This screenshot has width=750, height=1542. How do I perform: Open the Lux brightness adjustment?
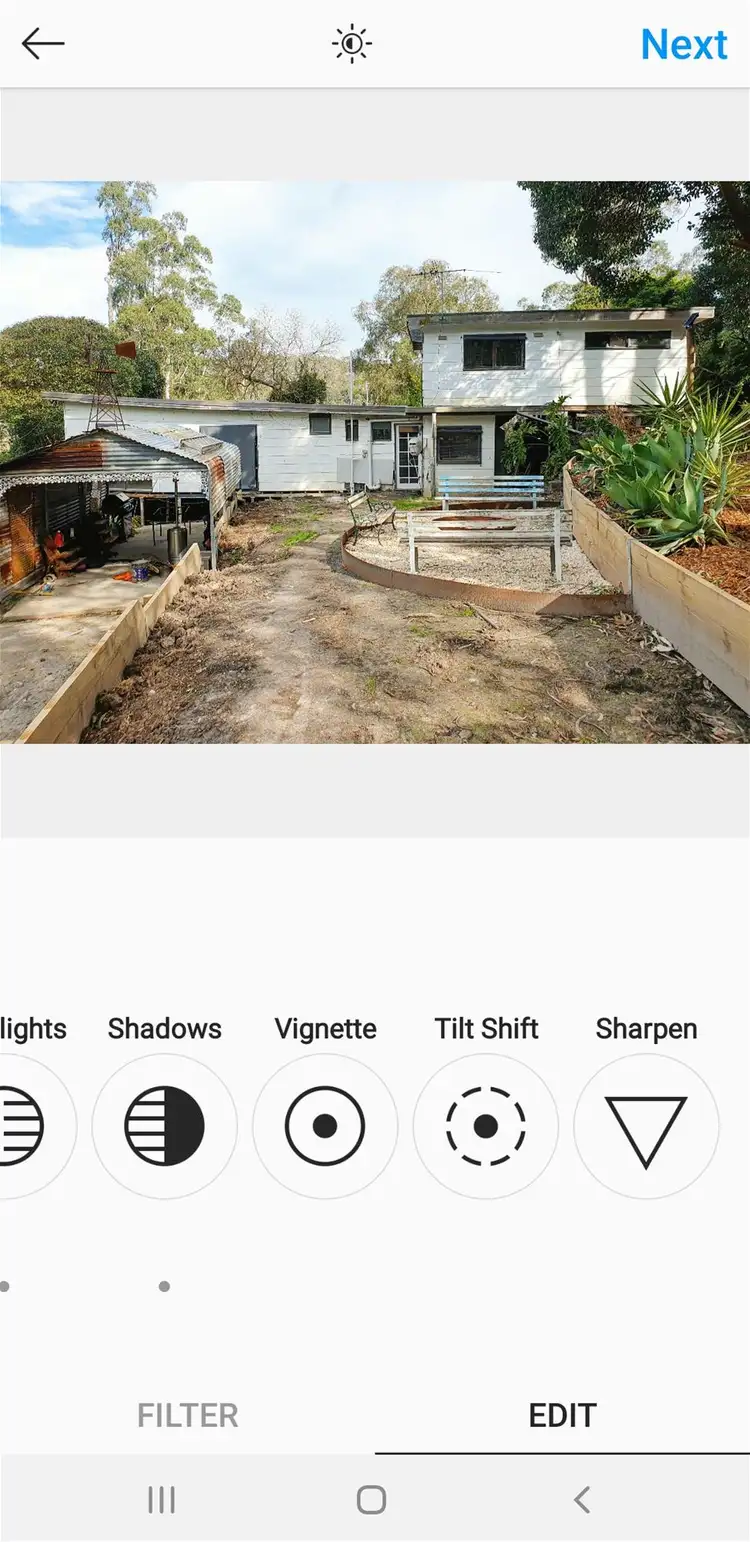point(352,44)
